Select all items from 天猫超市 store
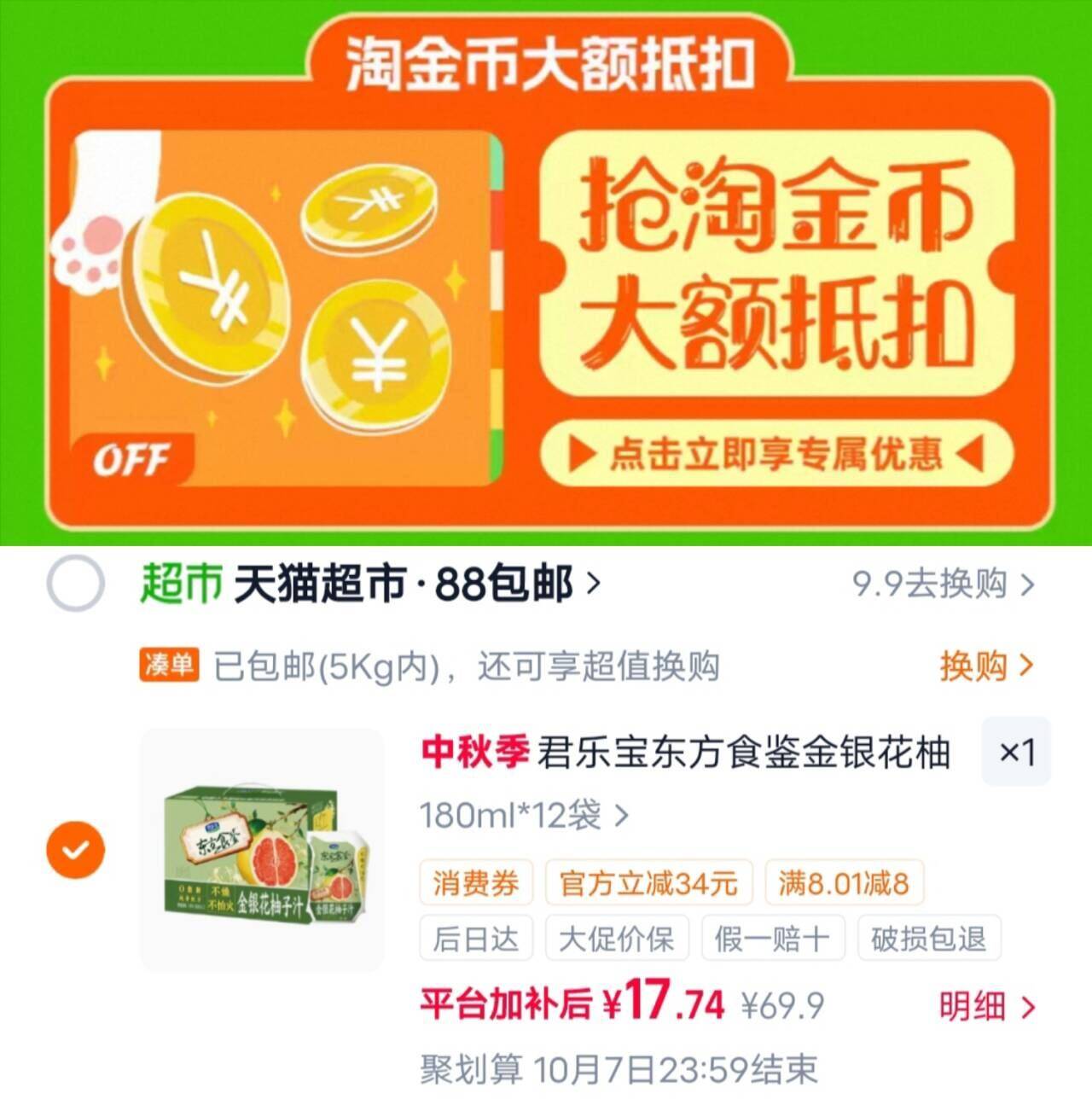1092x1111 pixels. [75, 585]
